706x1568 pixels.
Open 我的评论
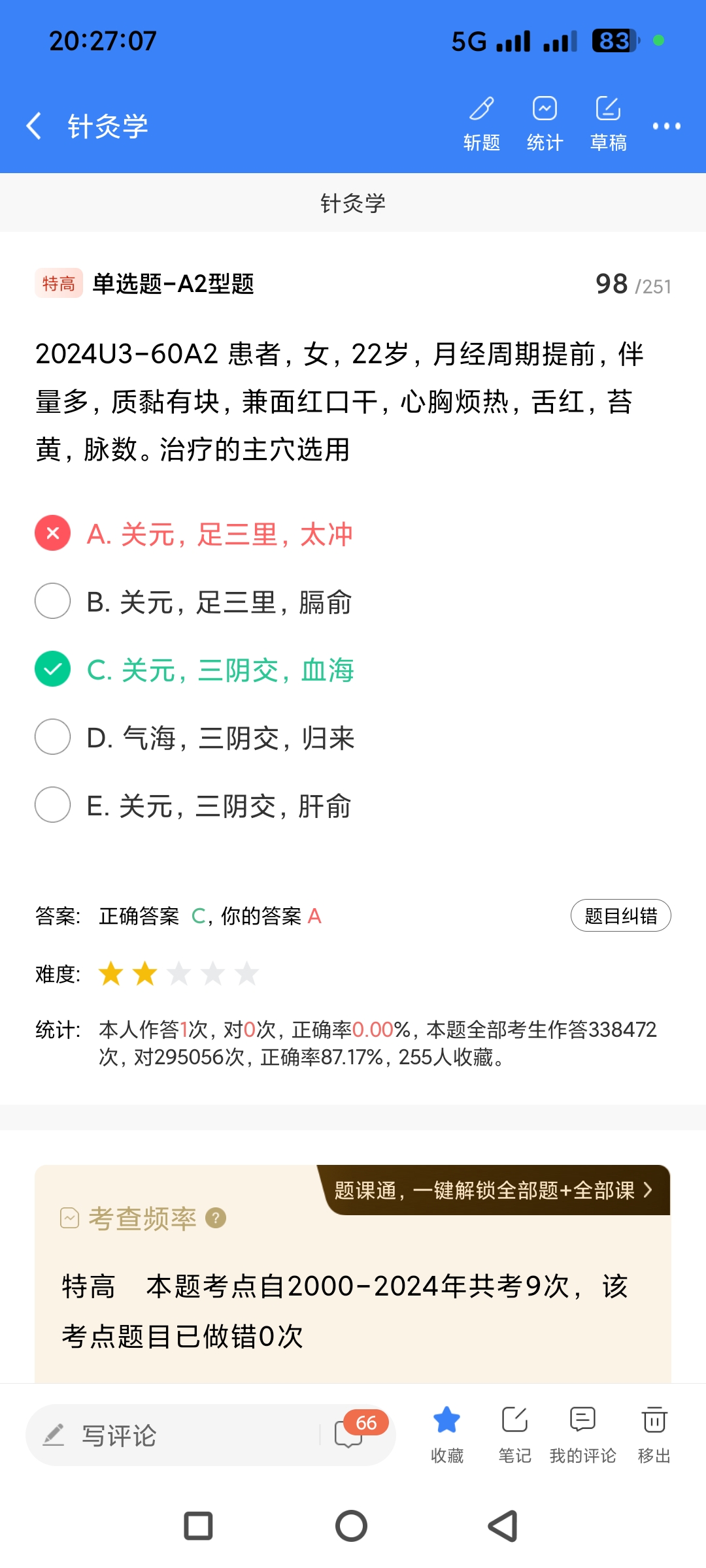pos(582,1434)
